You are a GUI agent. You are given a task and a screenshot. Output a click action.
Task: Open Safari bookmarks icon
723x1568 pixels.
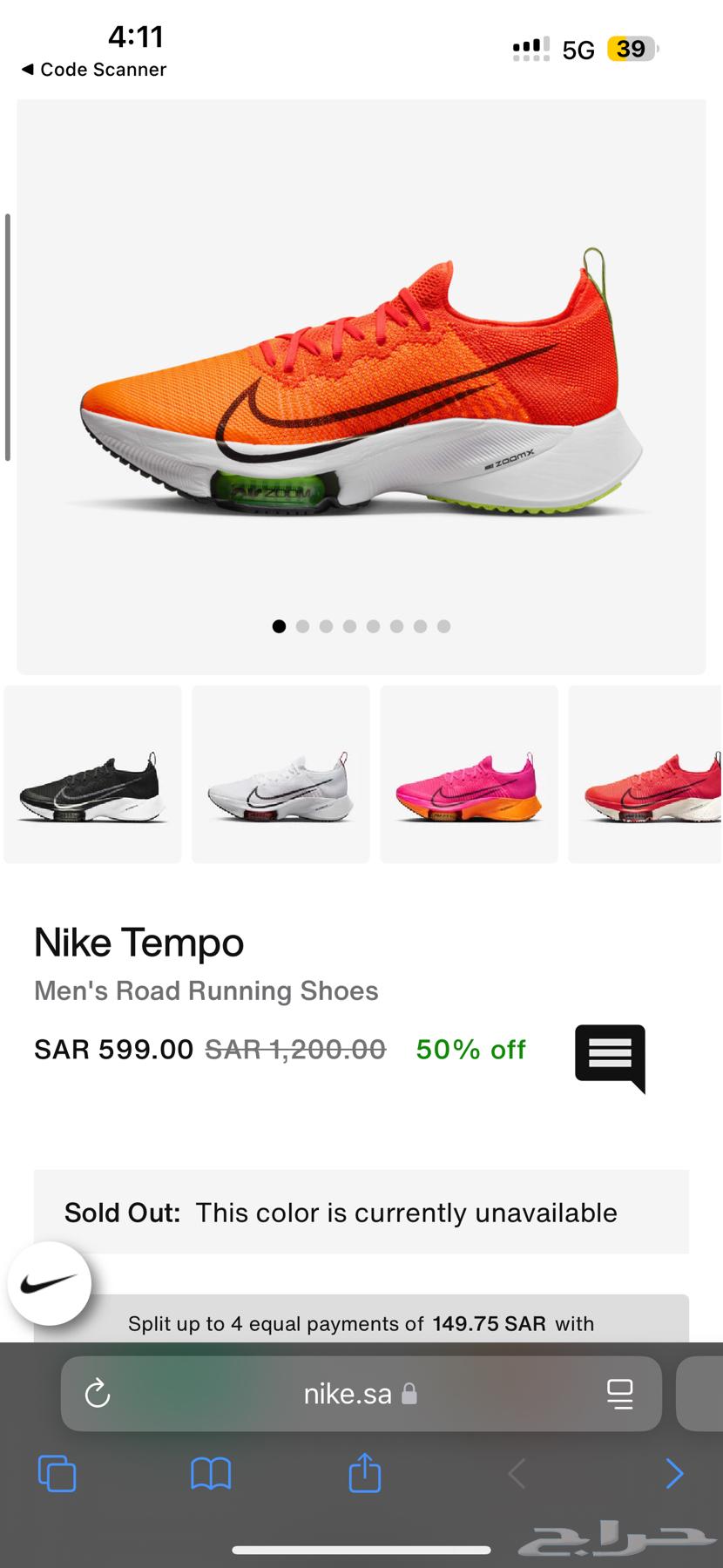[x=211, y=1472]
